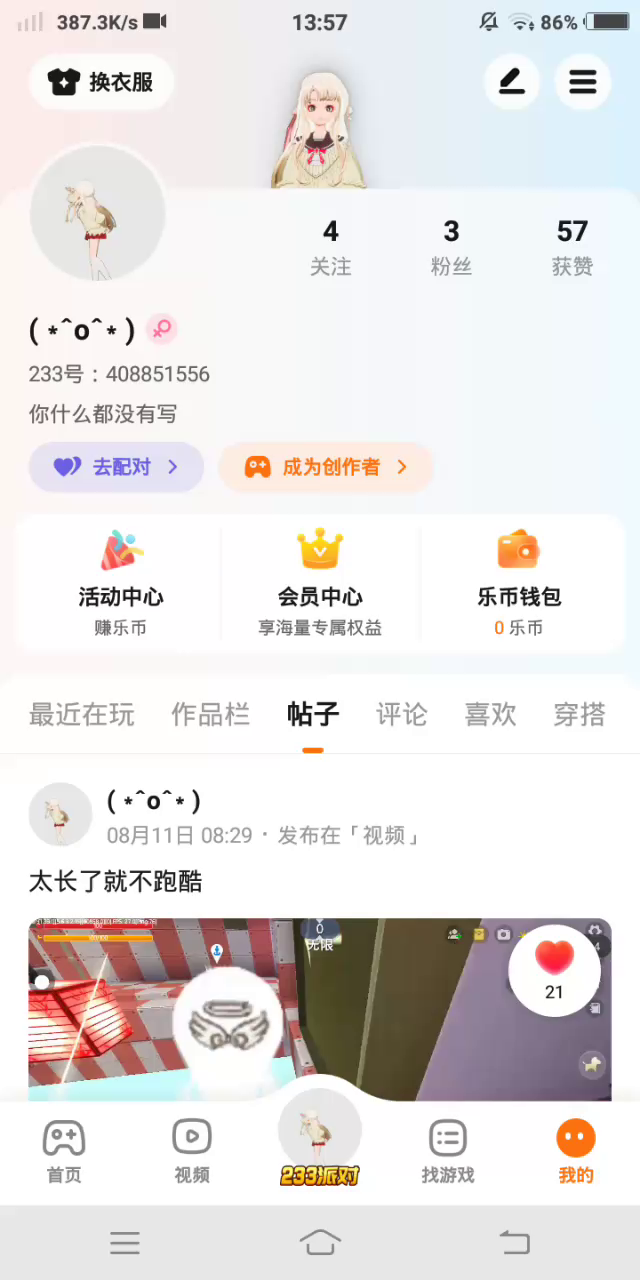The height and width of the screenshot is (1280, 640).
Task: Switch to the 最近在玩 tab
Action: pyautogui.click(x=82, y=714)
